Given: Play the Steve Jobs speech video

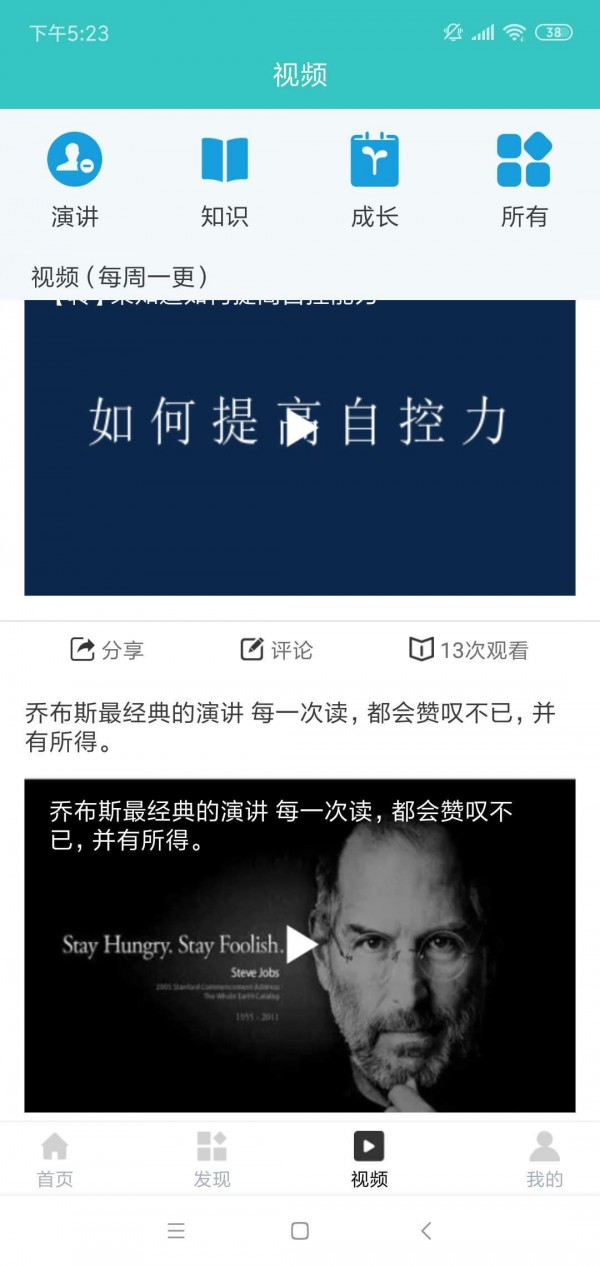Looking at the screenshot, I should 300,944.
